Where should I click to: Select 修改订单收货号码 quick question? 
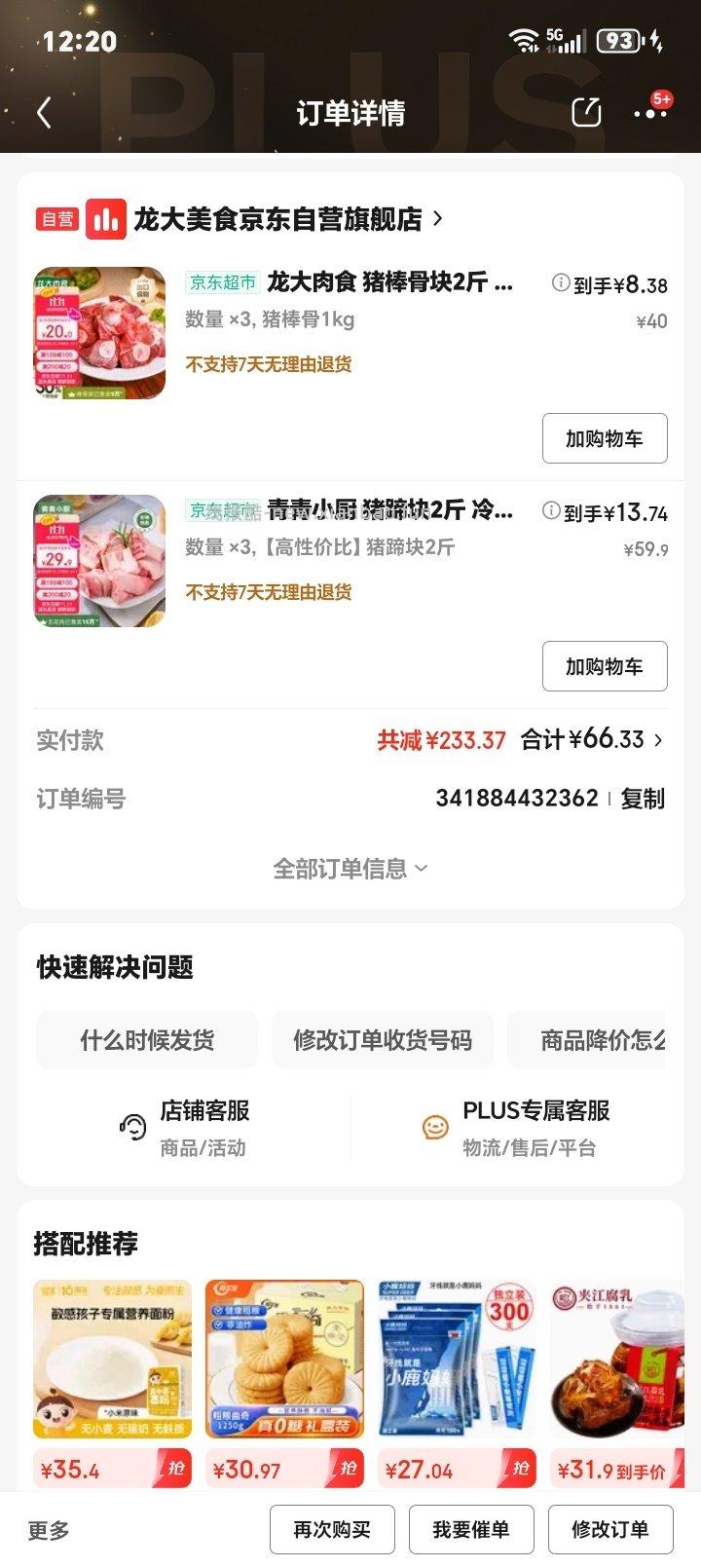(383, 1040)
